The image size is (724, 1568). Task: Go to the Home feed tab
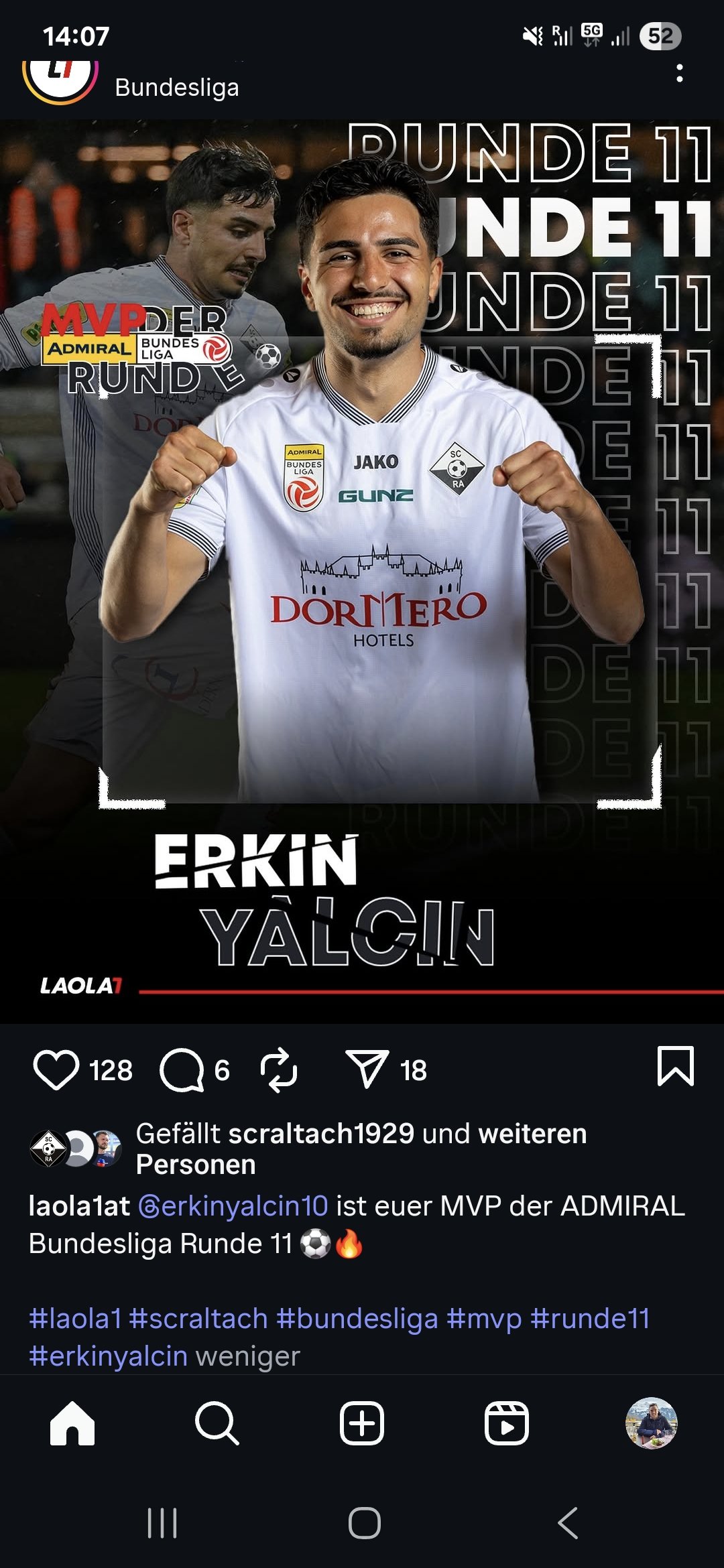[x=72, y=1423]
